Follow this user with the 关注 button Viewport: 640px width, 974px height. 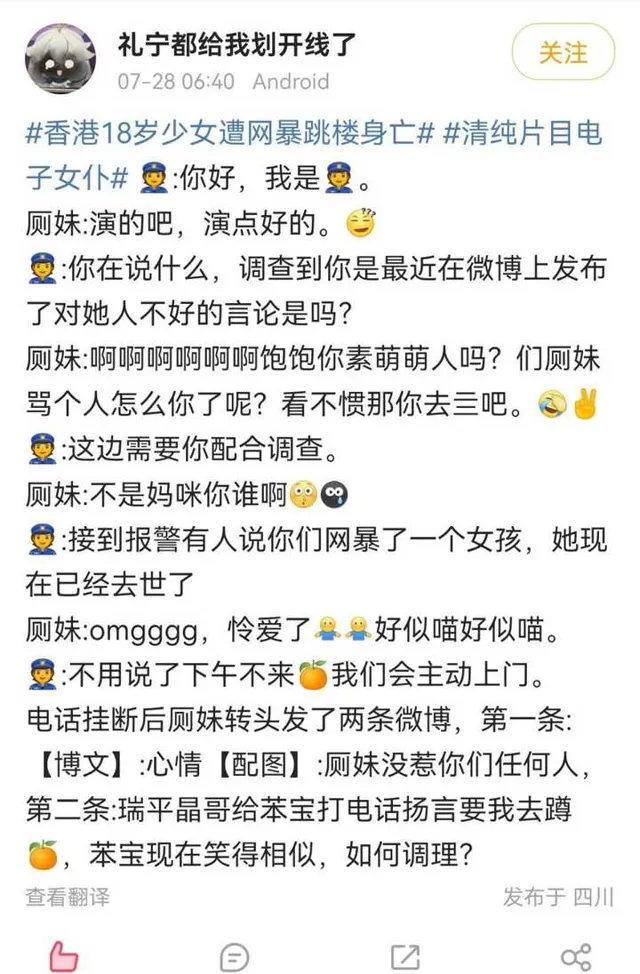click(563, 53)
